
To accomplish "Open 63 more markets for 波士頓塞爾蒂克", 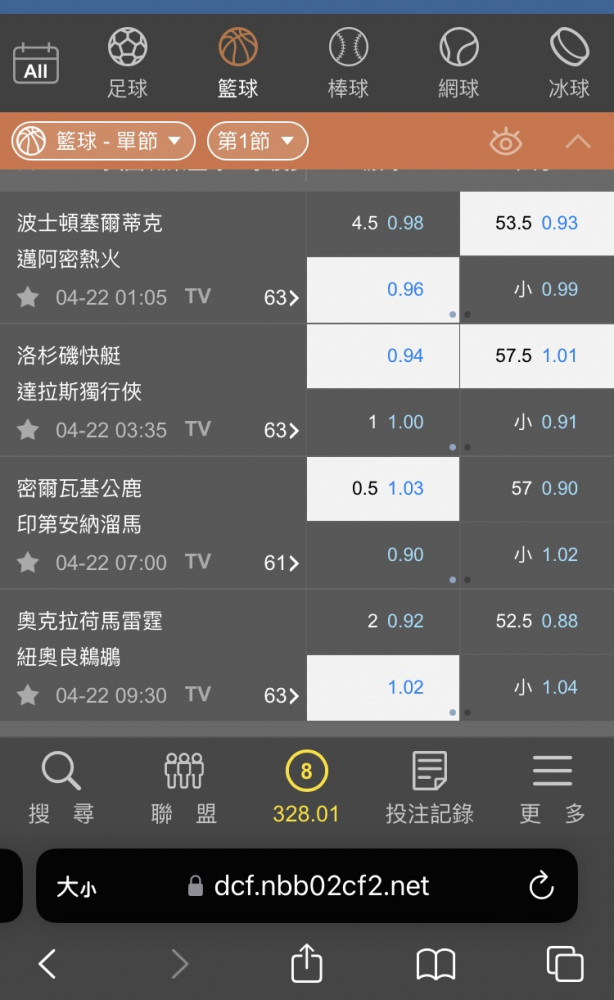I will click(x=281, y=298).
